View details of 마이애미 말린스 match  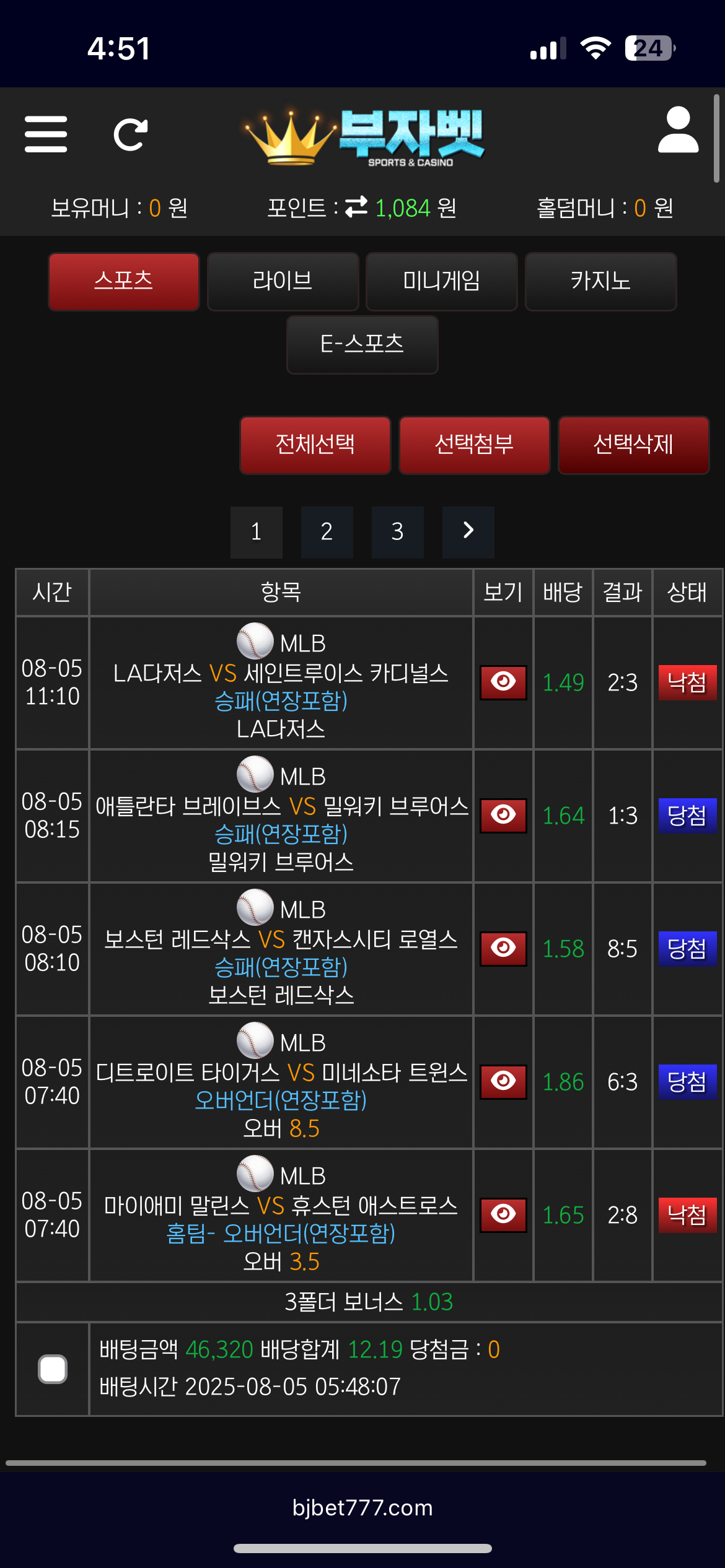click(503, 1215)
